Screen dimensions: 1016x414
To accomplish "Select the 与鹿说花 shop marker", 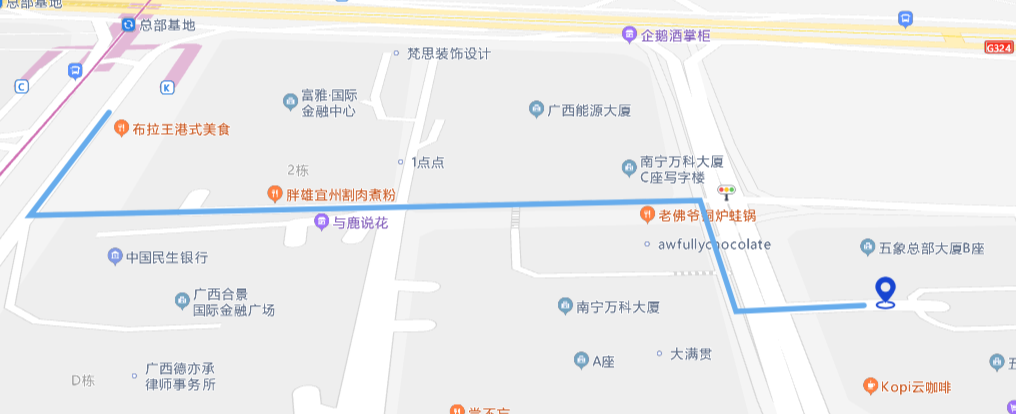I will pyautogui.click(x=321, y=222).
